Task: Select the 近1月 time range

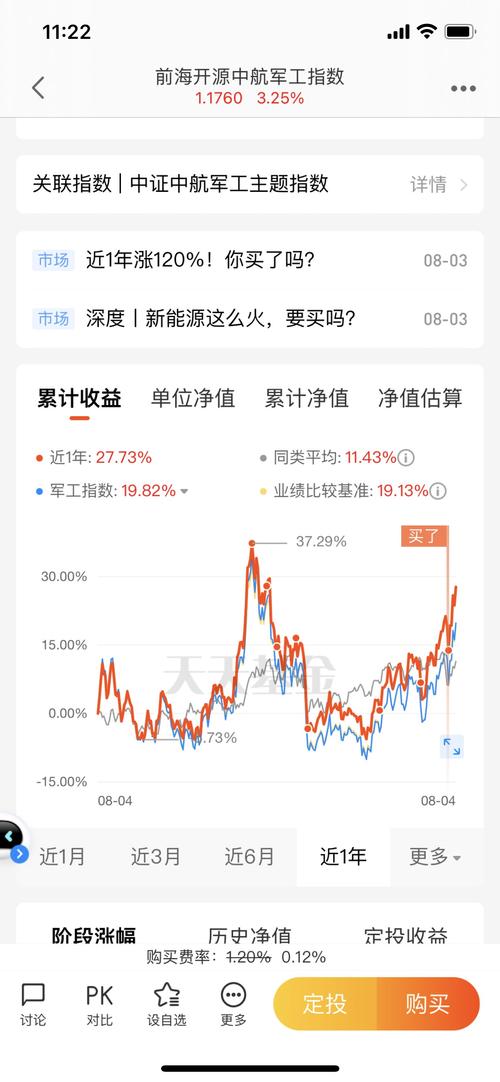Action: point(62,856)
